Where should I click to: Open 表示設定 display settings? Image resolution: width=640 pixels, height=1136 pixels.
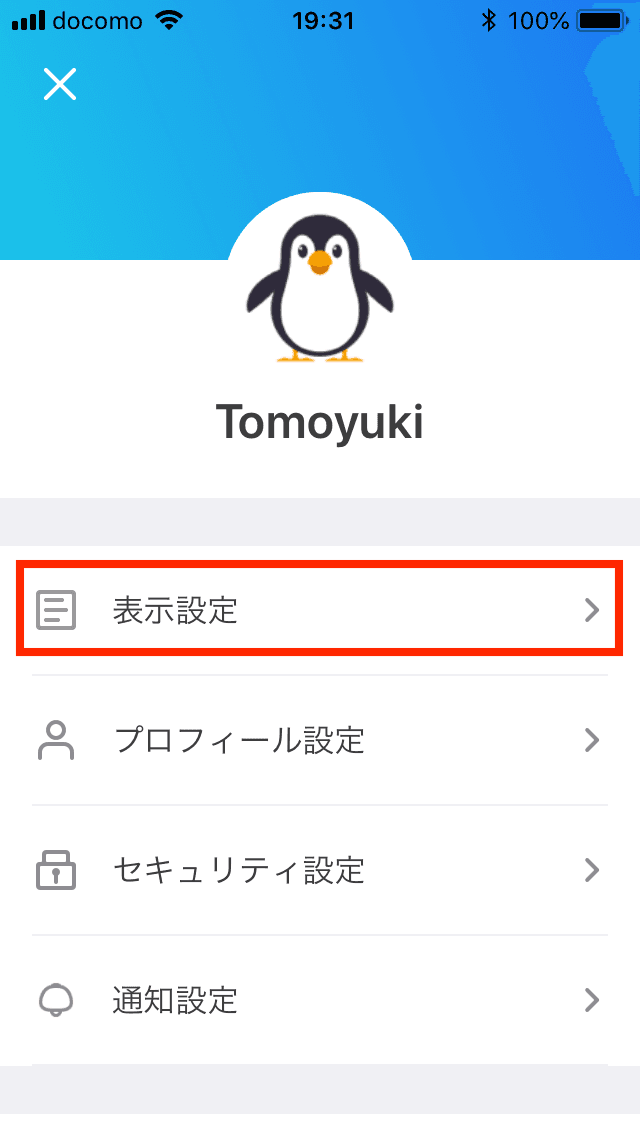[x=318, y=610]
